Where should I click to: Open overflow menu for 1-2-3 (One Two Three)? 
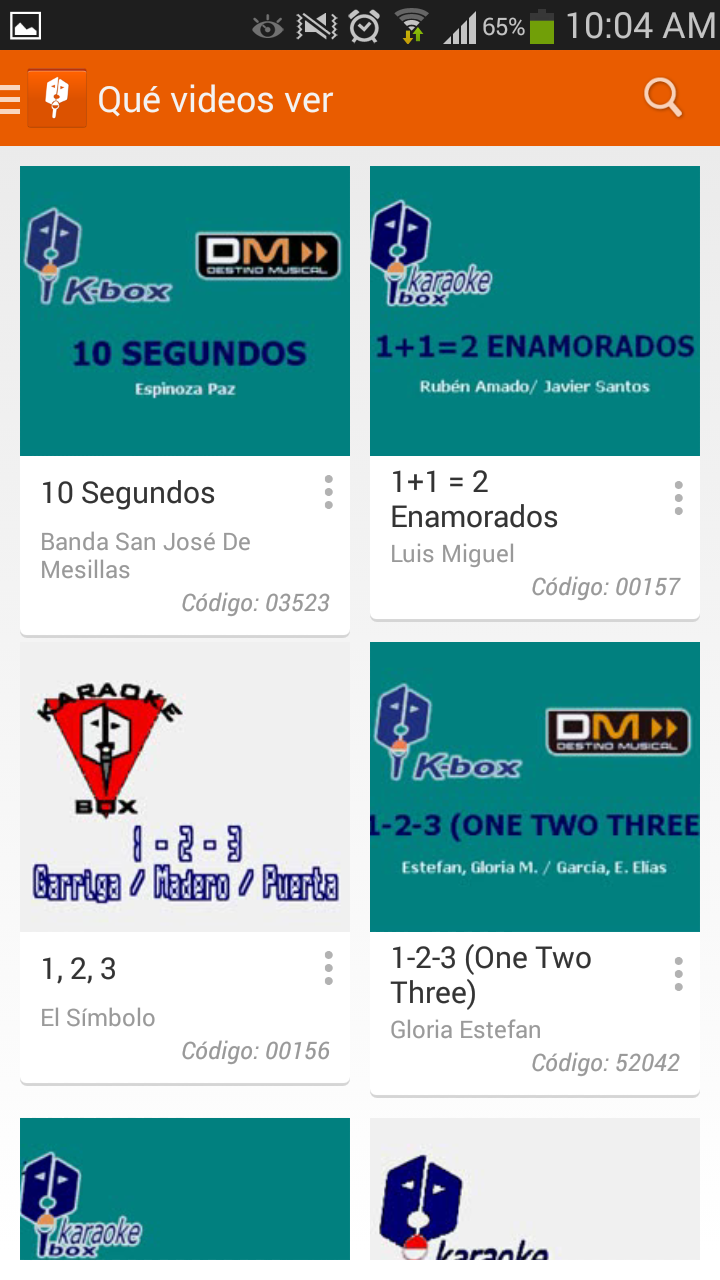pyautogui.click(x=678, y=974)
